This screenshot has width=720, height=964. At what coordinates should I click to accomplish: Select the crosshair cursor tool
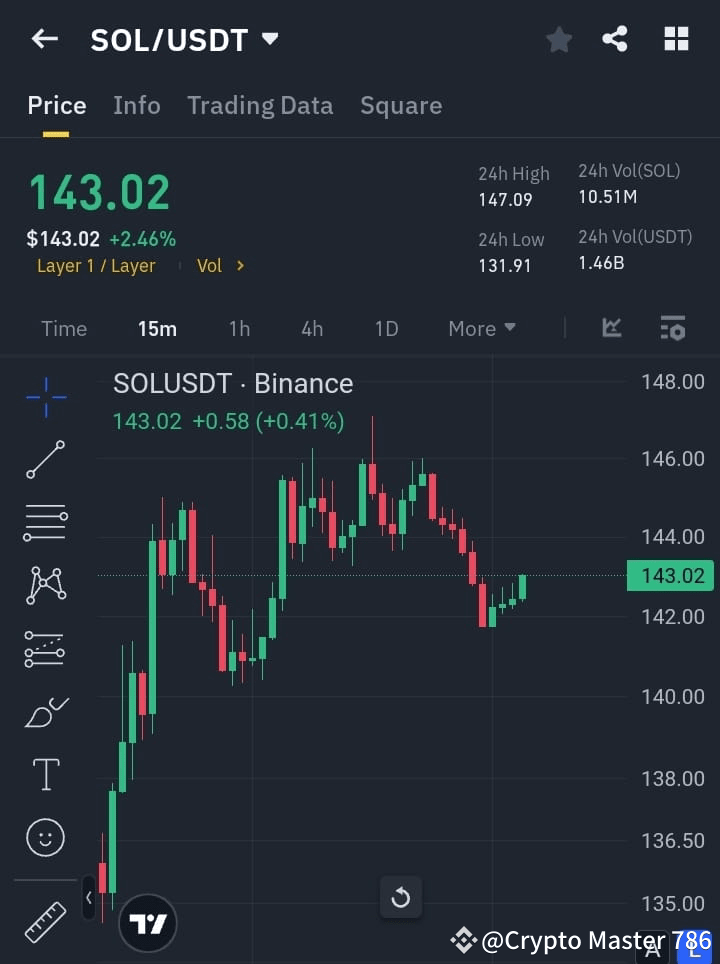(45, 397)
